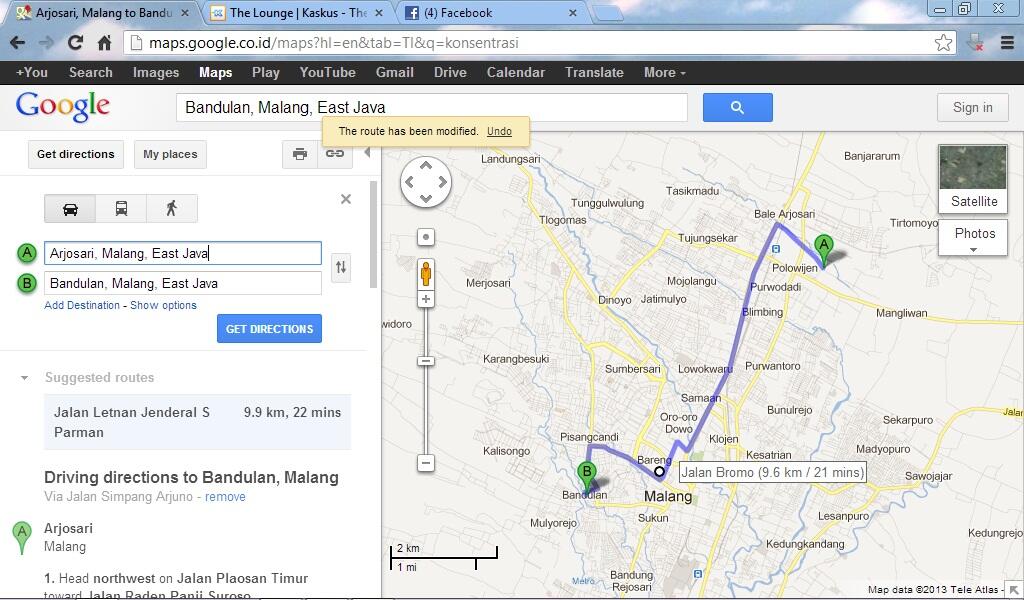Select walking travel mode
Image resolution: width=1024 pixels, height=600 pixels.
point(171,208)
